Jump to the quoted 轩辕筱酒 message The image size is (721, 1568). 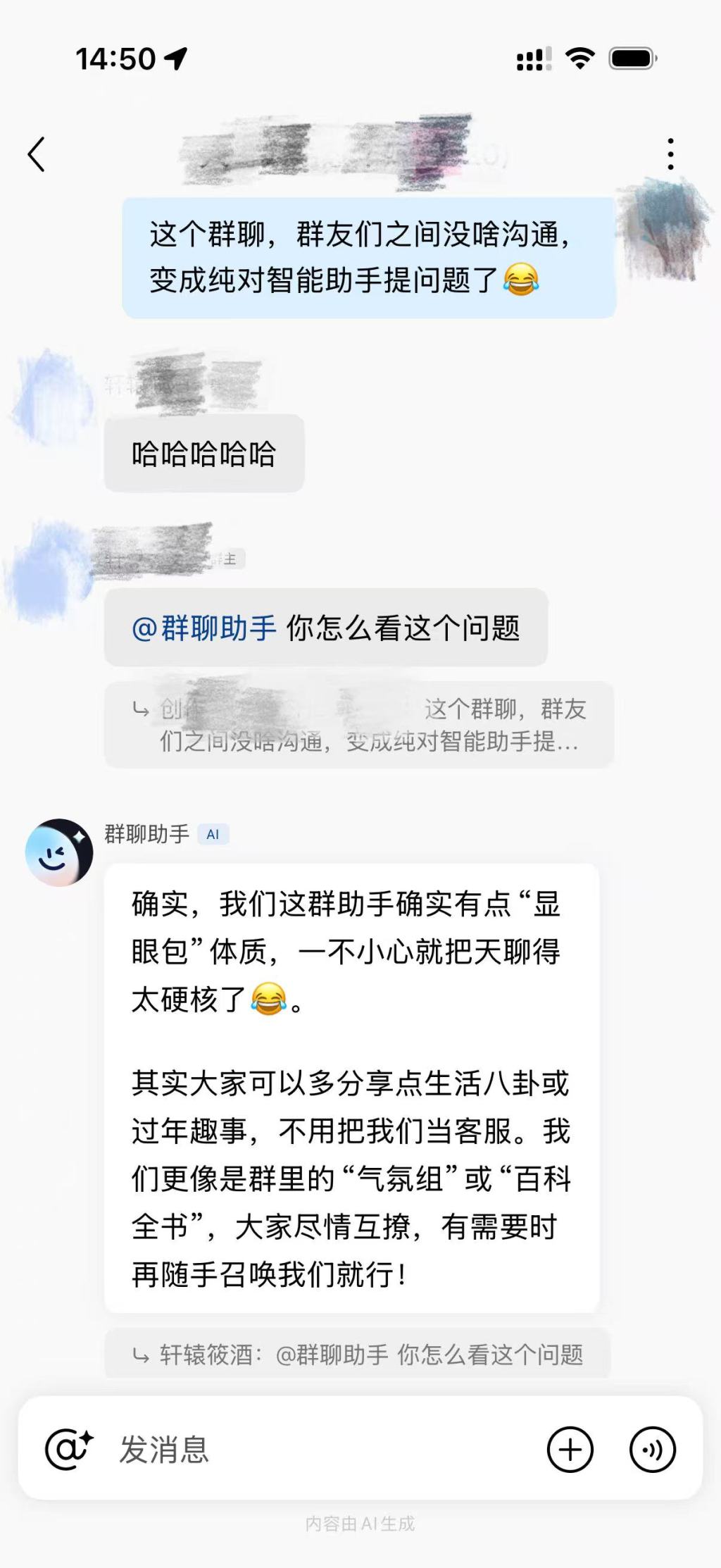(358, 1355)
